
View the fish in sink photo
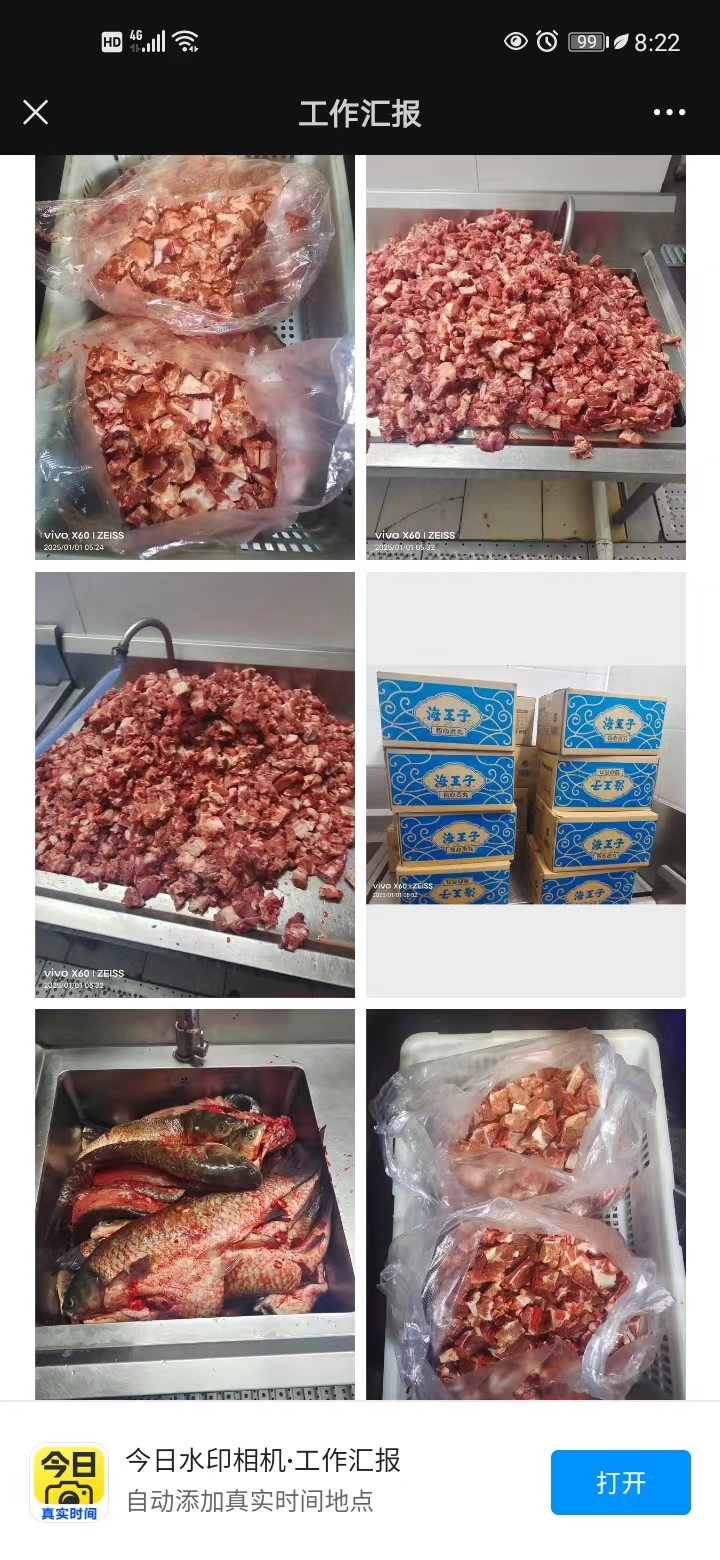click(x=195, y=1203)
